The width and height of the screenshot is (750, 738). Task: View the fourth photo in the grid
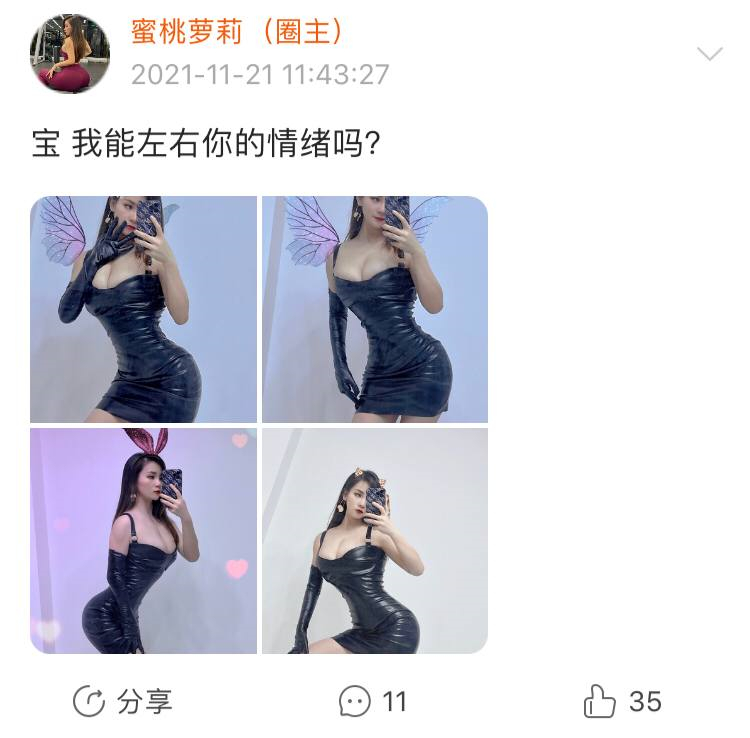coord(375,541)
